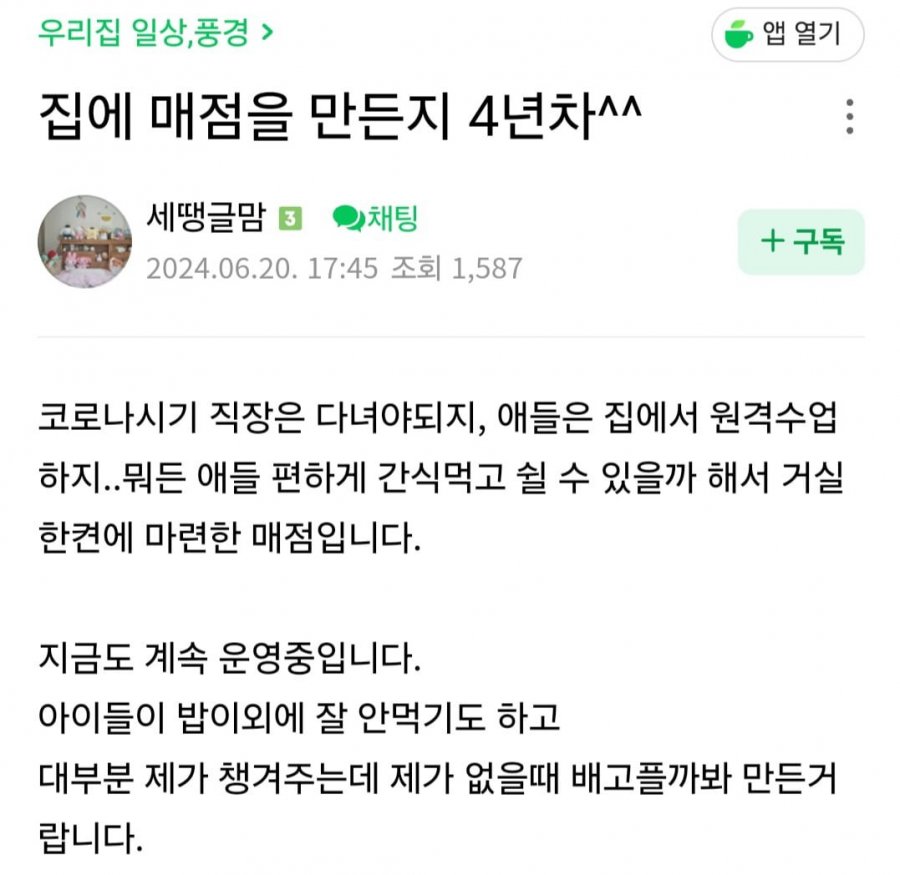Tap the 앱 열기 button
The height and width of the screenshot is (875, 900).
tap(788, 35)
